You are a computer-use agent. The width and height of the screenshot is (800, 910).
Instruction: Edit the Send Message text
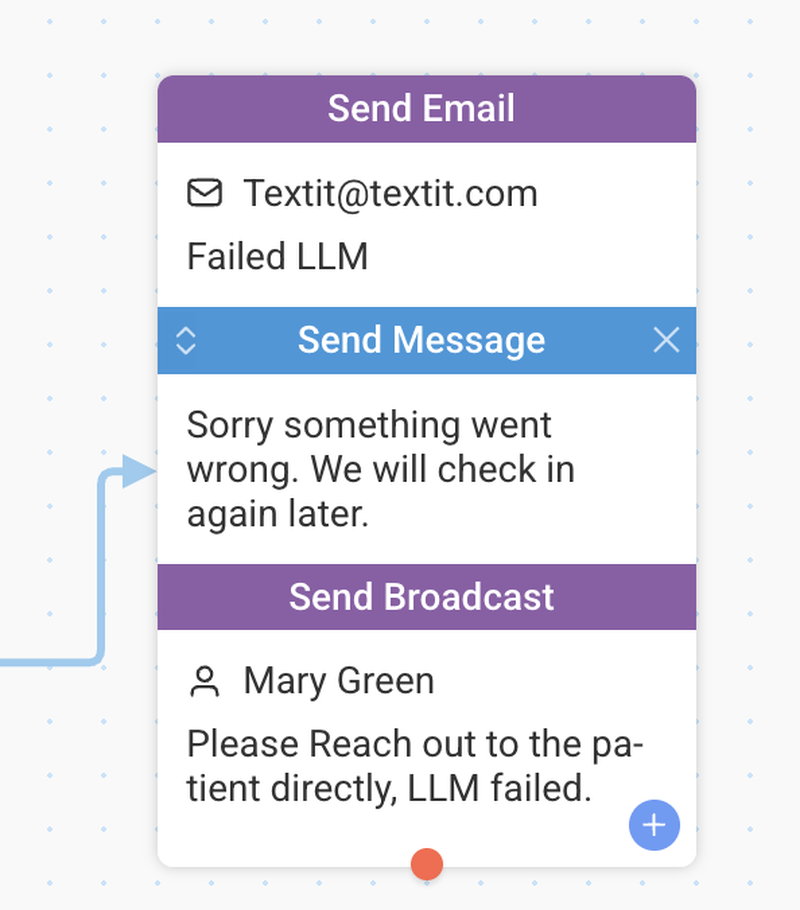tap(380, 469)
